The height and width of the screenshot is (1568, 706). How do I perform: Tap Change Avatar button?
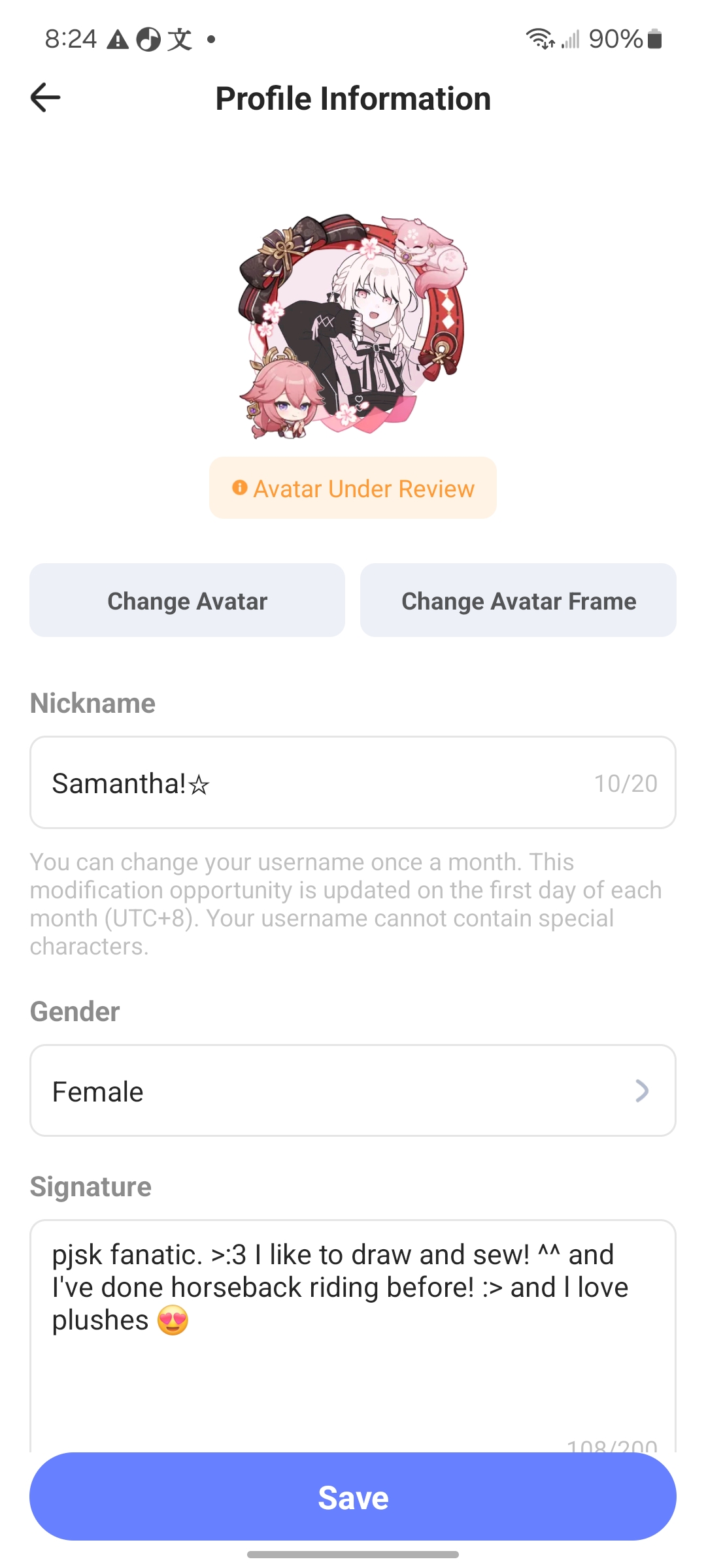[187, 600]
